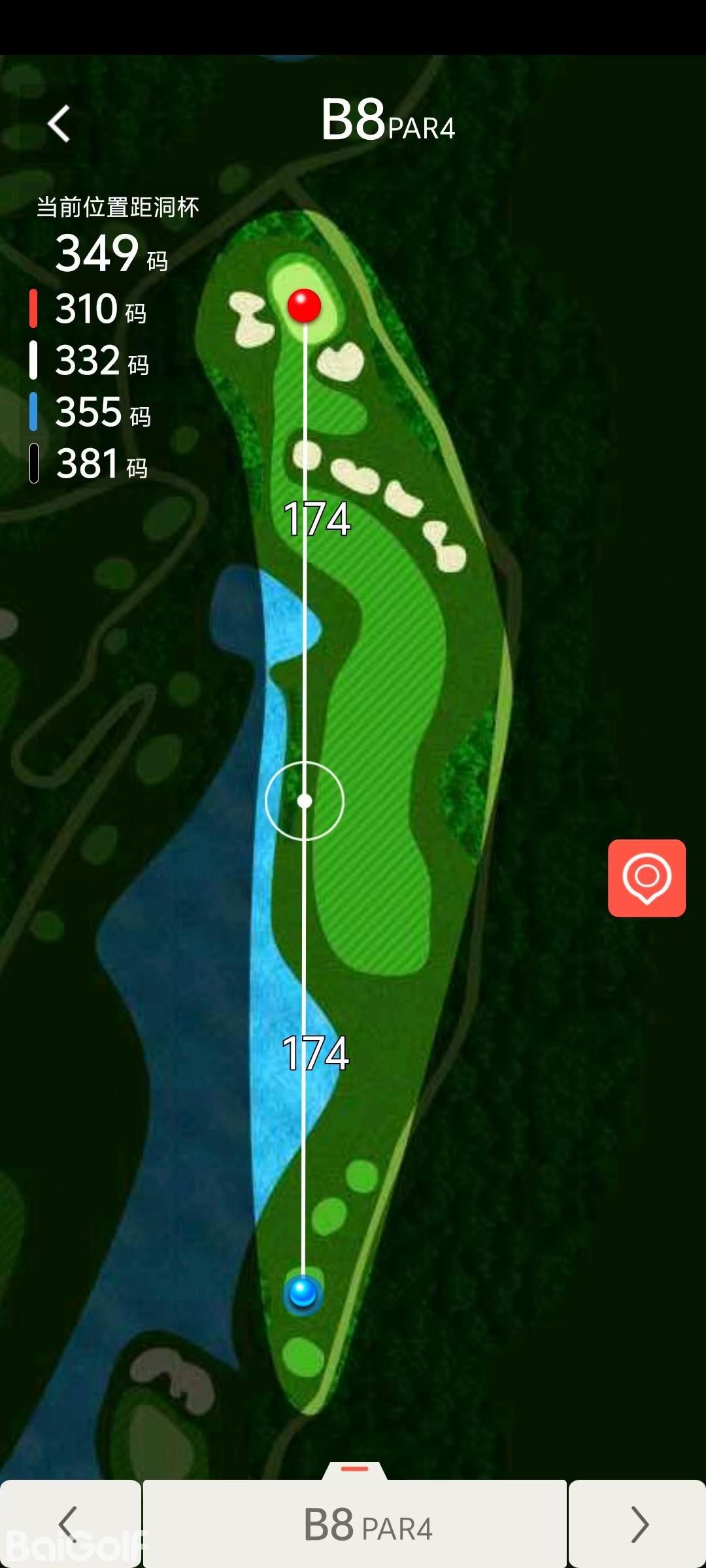Screen dimensions: 706x1568
Task: Tap the red locate-position button
Action: point(647,877)
